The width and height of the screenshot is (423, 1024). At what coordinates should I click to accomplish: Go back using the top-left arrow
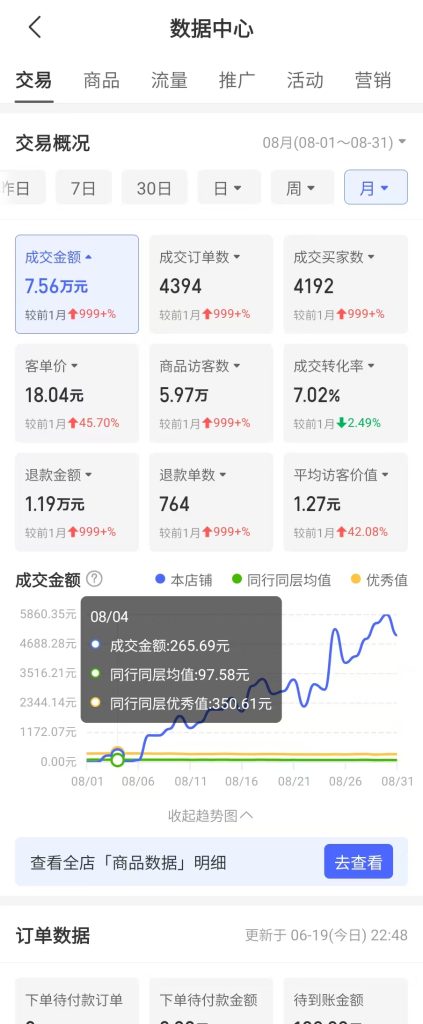click(35, 27)
